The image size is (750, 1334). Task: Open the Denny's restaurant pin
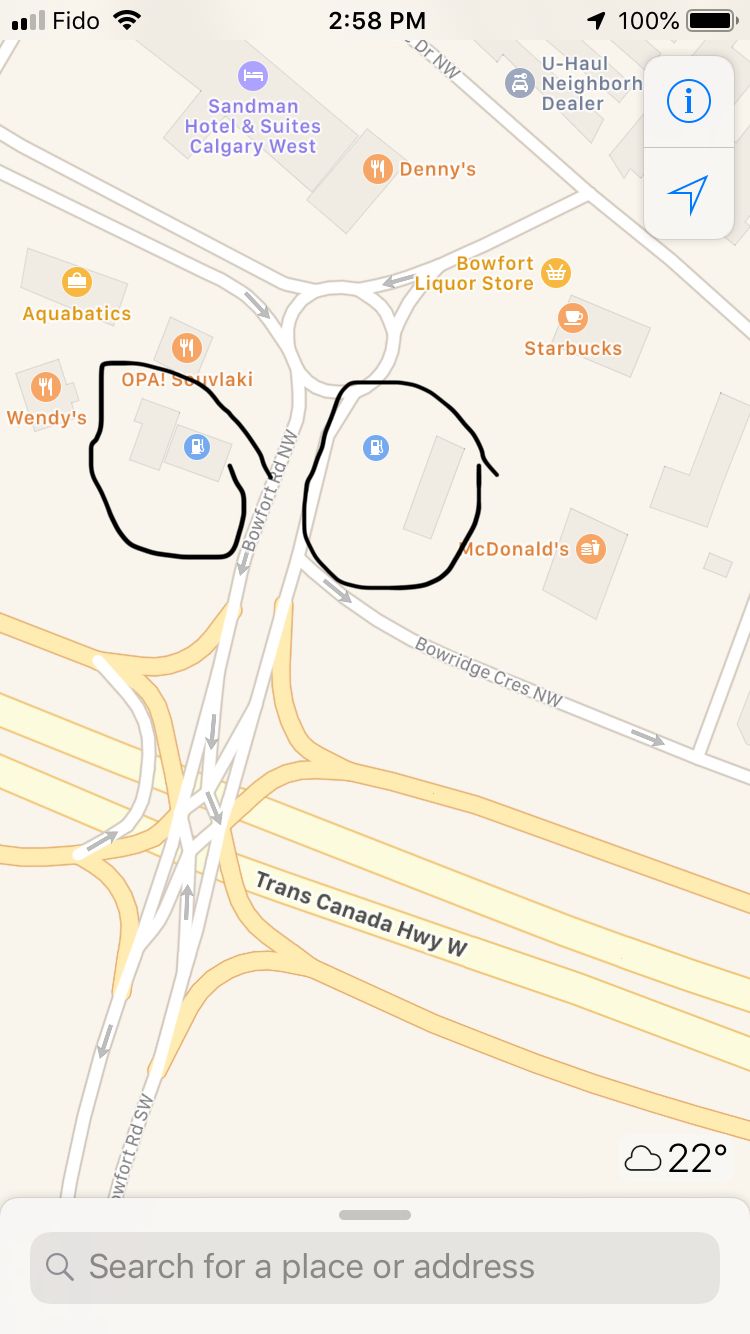tap(377, 169)
